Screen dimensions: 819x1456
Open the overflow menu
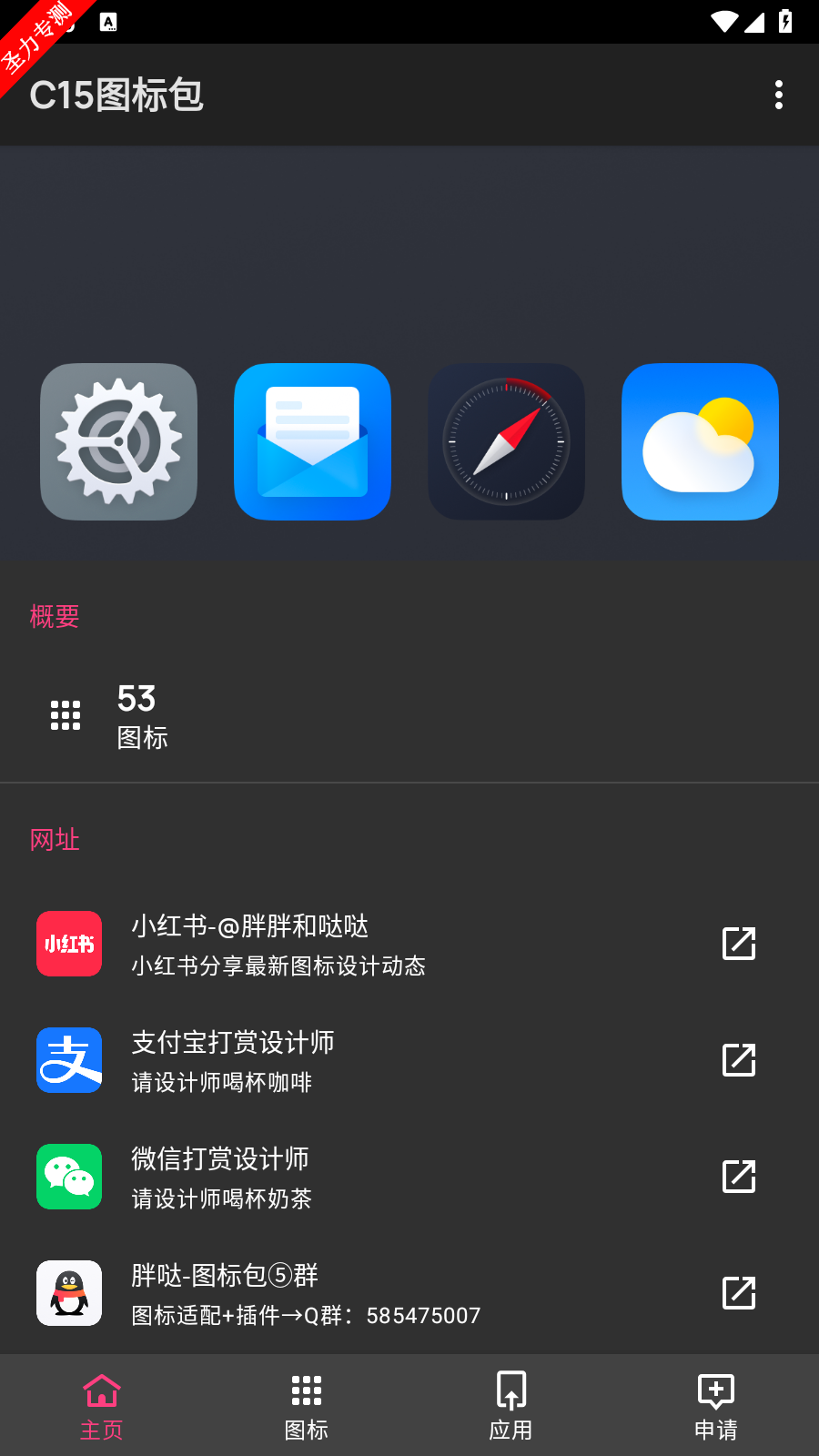(x=778, y=95)
